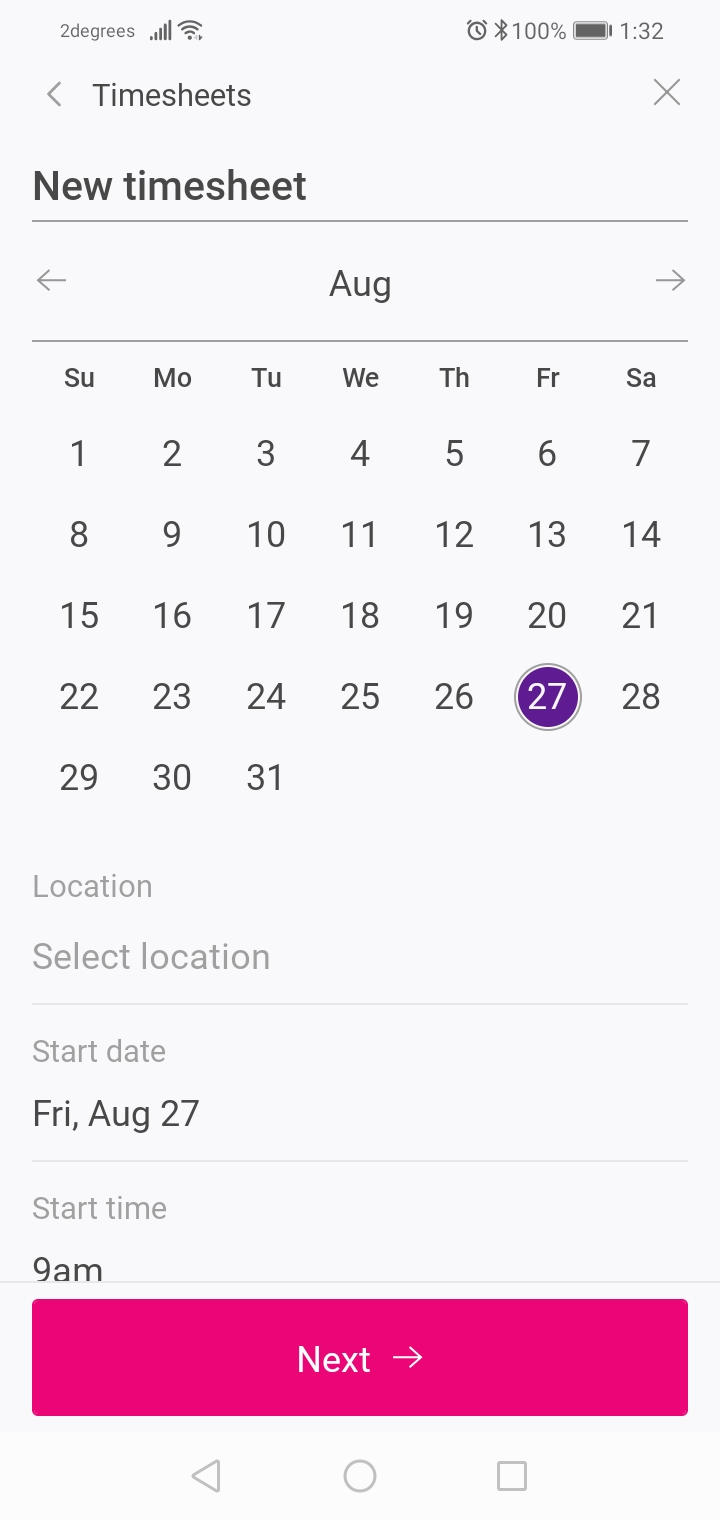Select August 14 on the calendar
This screenshot has height=1520, width=720.
(641, 535)
